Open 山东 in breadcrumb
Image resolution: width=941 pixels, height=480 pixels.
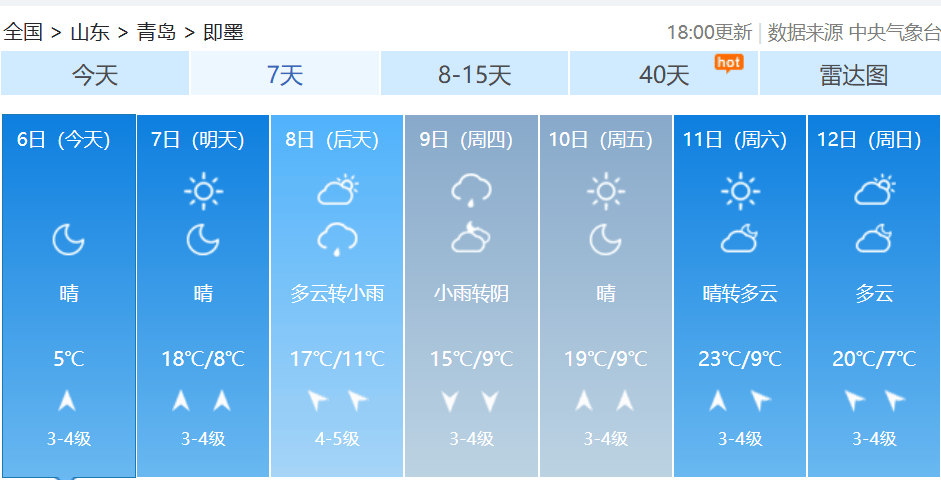point(90,32)
